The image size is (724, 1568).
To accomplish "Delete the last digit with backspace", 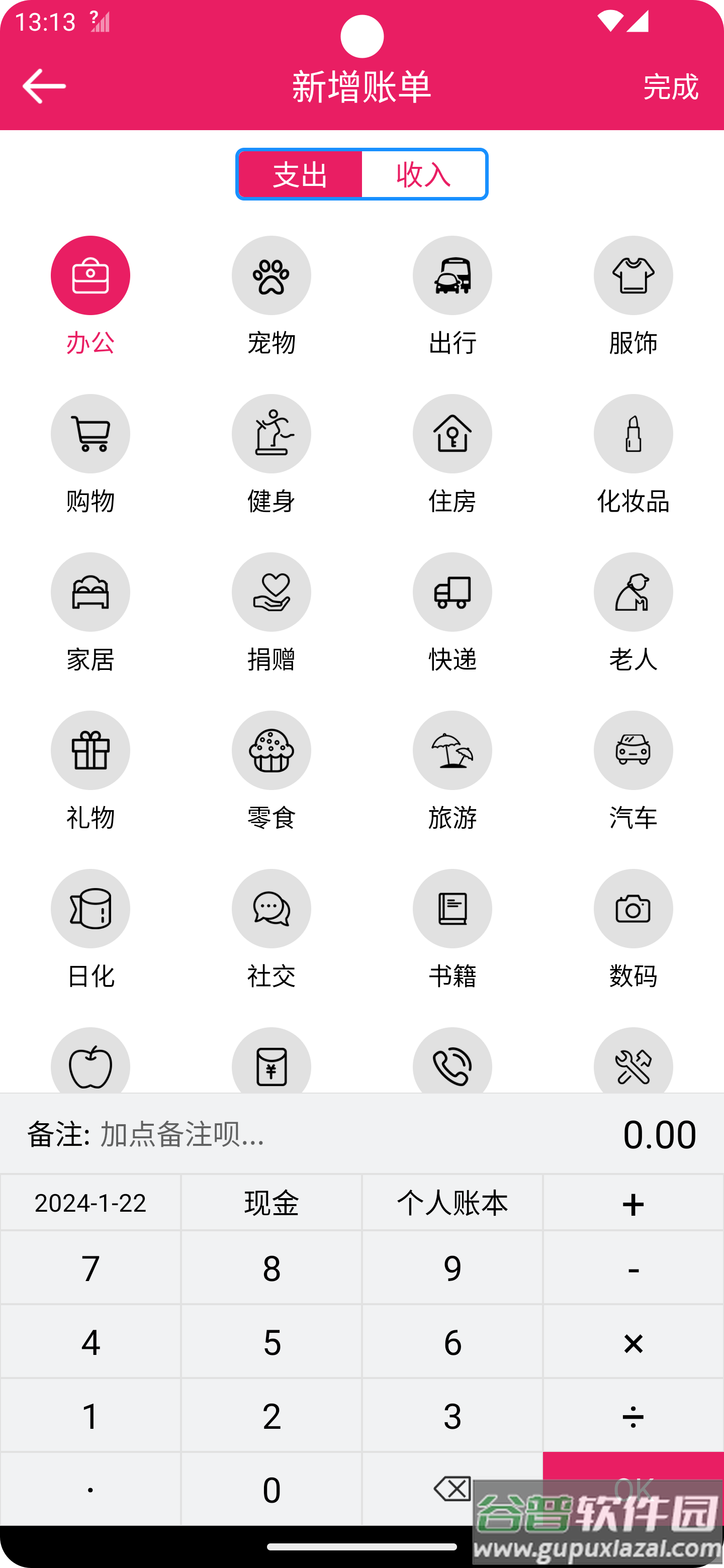I will 452,1489.
